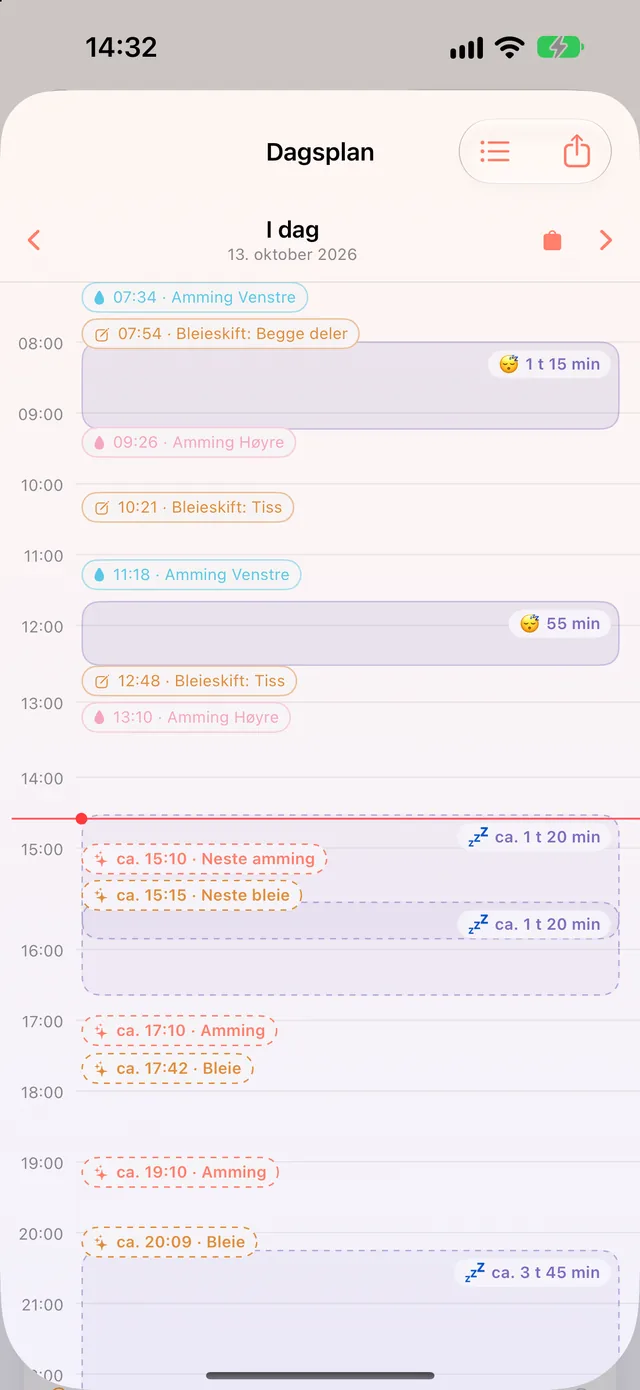The width and height of the screenshot is (640, 1390).
Task: Go to the next day
Action: (605, 240)
